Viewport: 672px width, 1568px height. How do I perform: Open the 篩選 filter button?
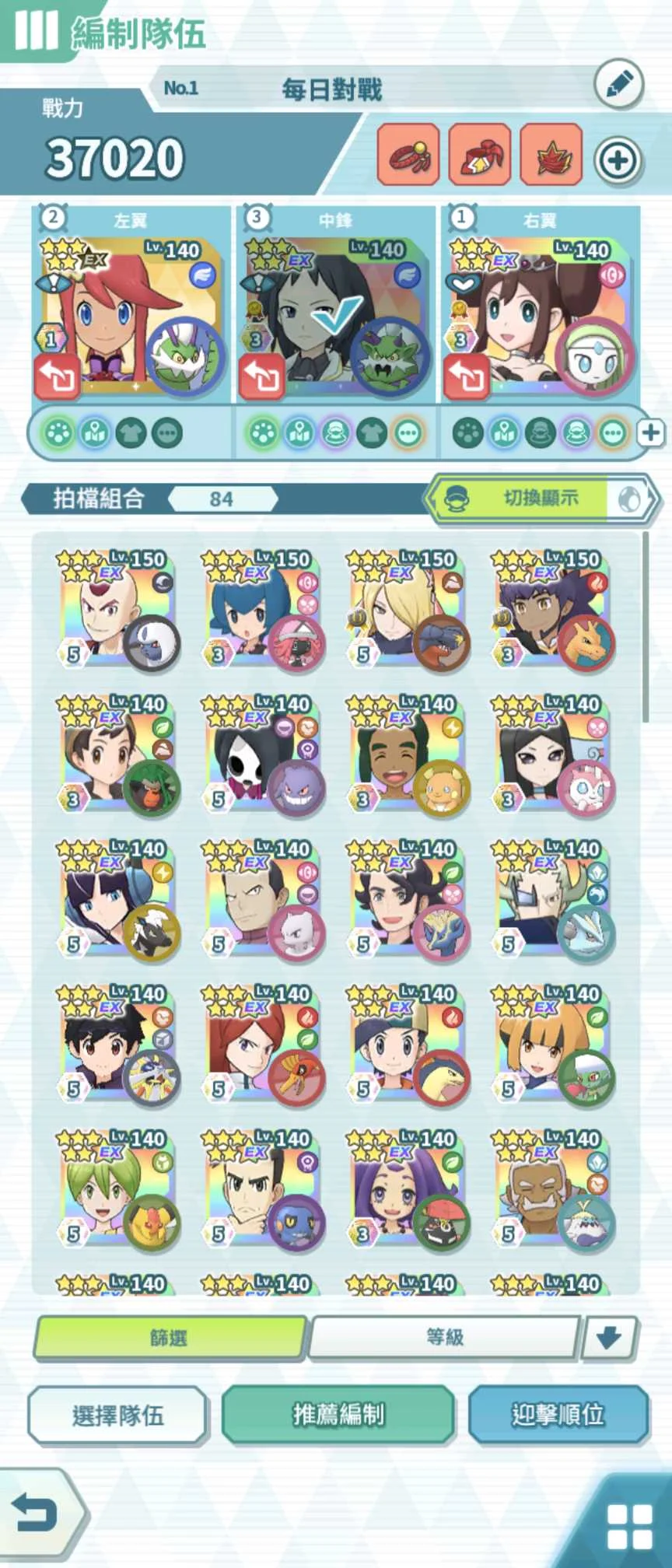point(169,1338)
